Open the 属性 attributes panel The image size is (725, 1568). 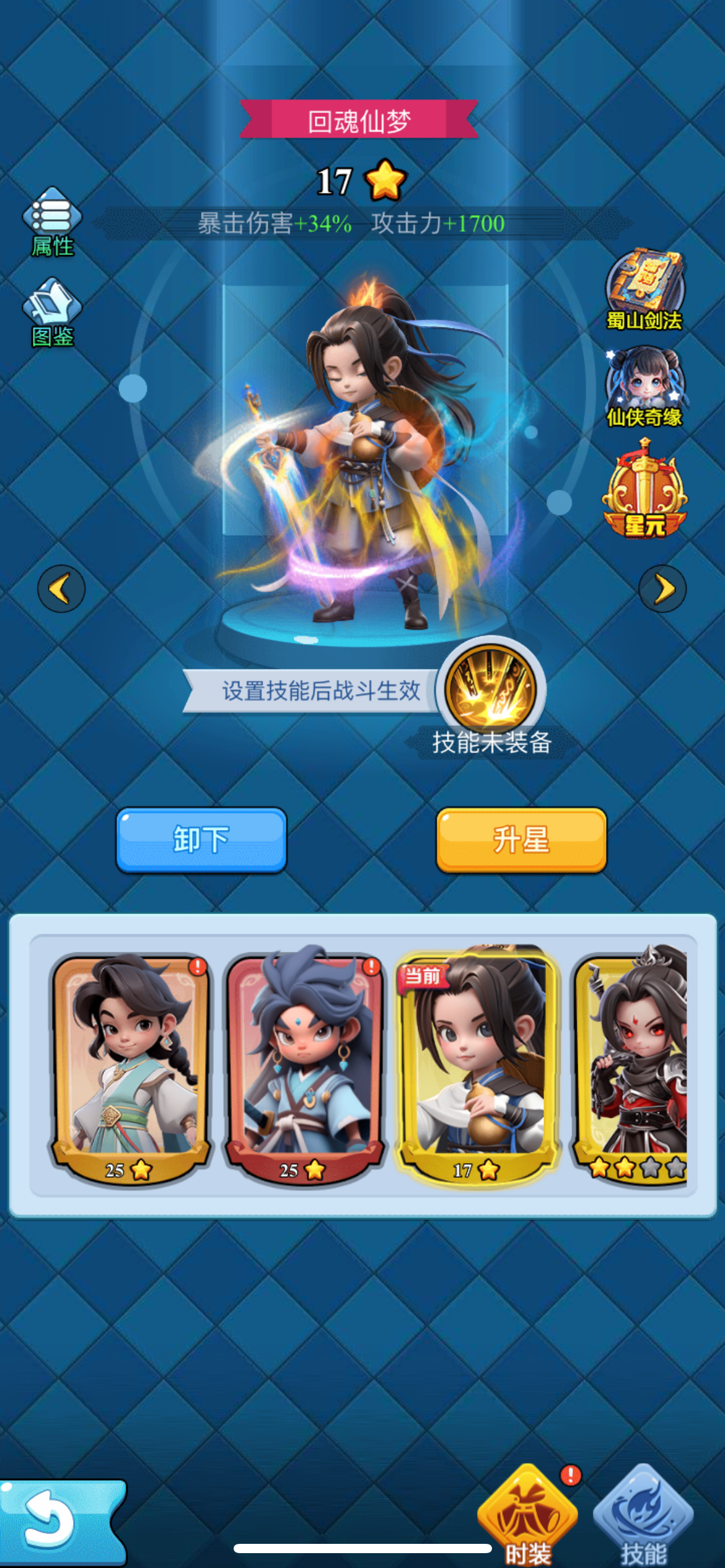click(x=52, y=222)
